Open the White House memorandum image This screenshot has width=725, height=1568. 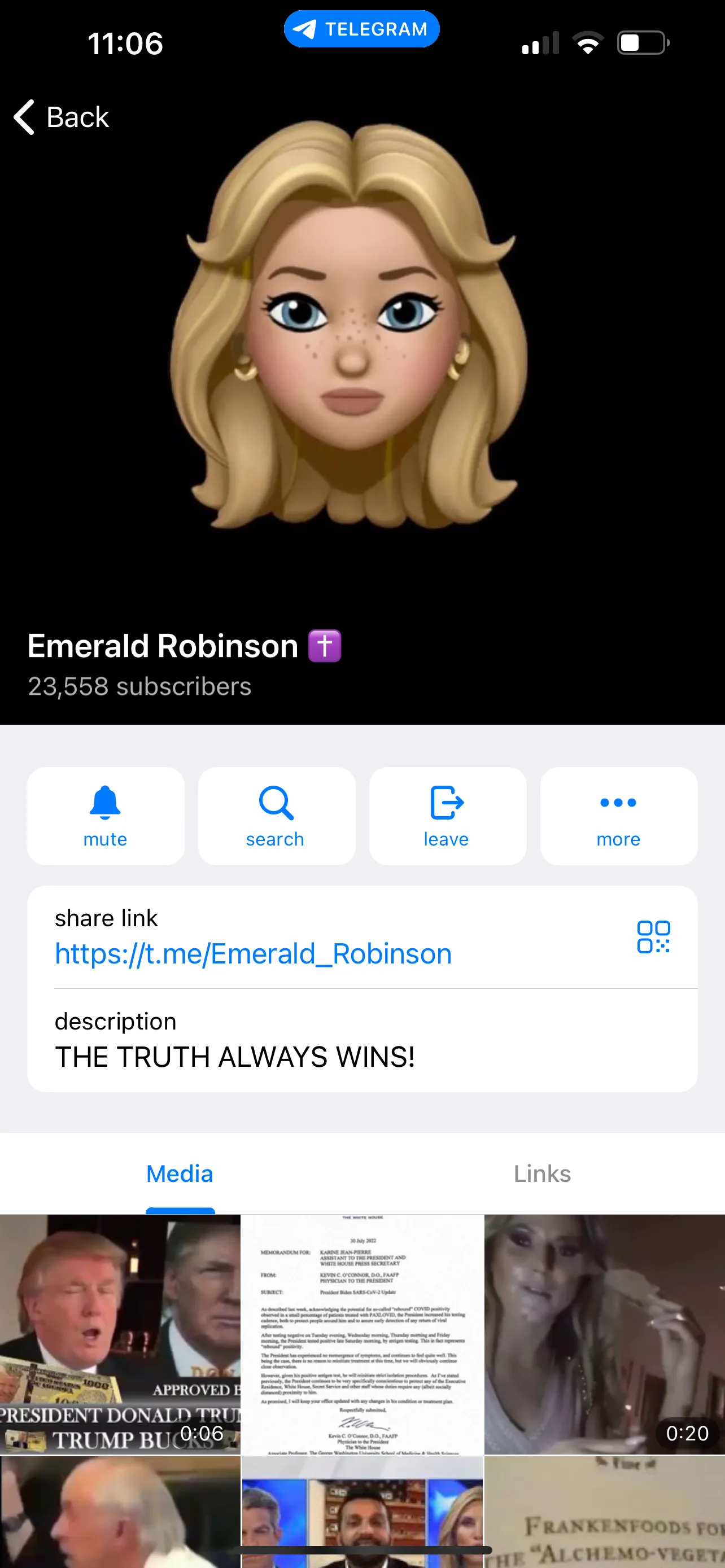tap(362, 1333)
